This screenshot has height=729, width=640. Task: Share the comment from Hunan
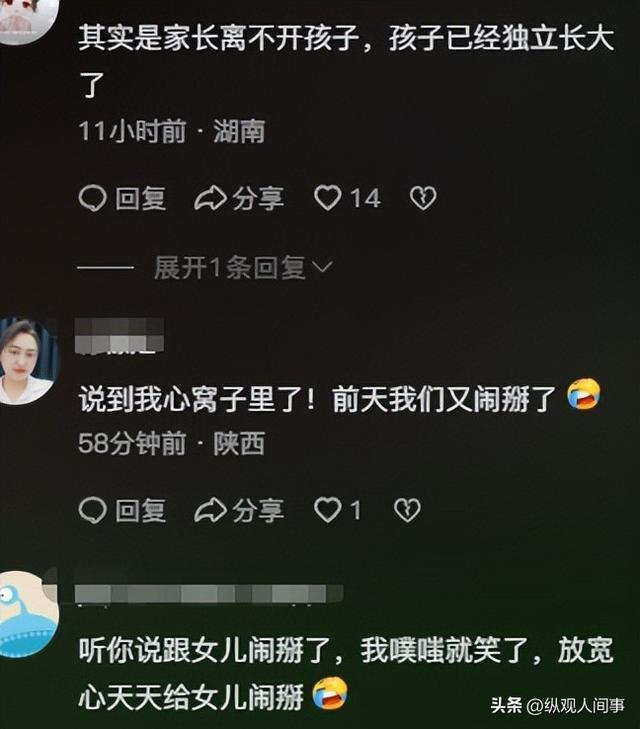pyautogui.click(x=239, y=198)
